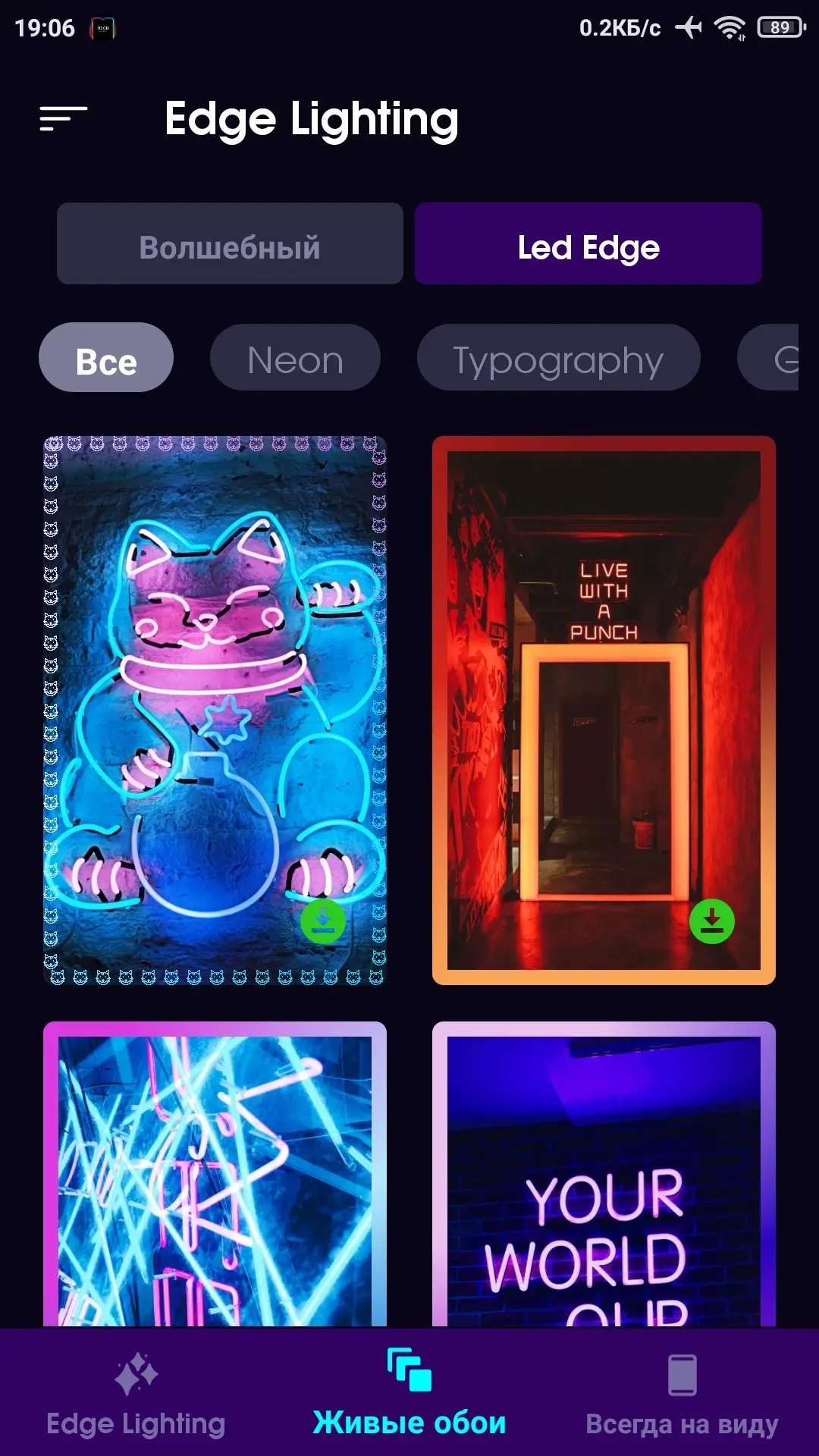Open the Your World wallpaper

point(604,1174)
